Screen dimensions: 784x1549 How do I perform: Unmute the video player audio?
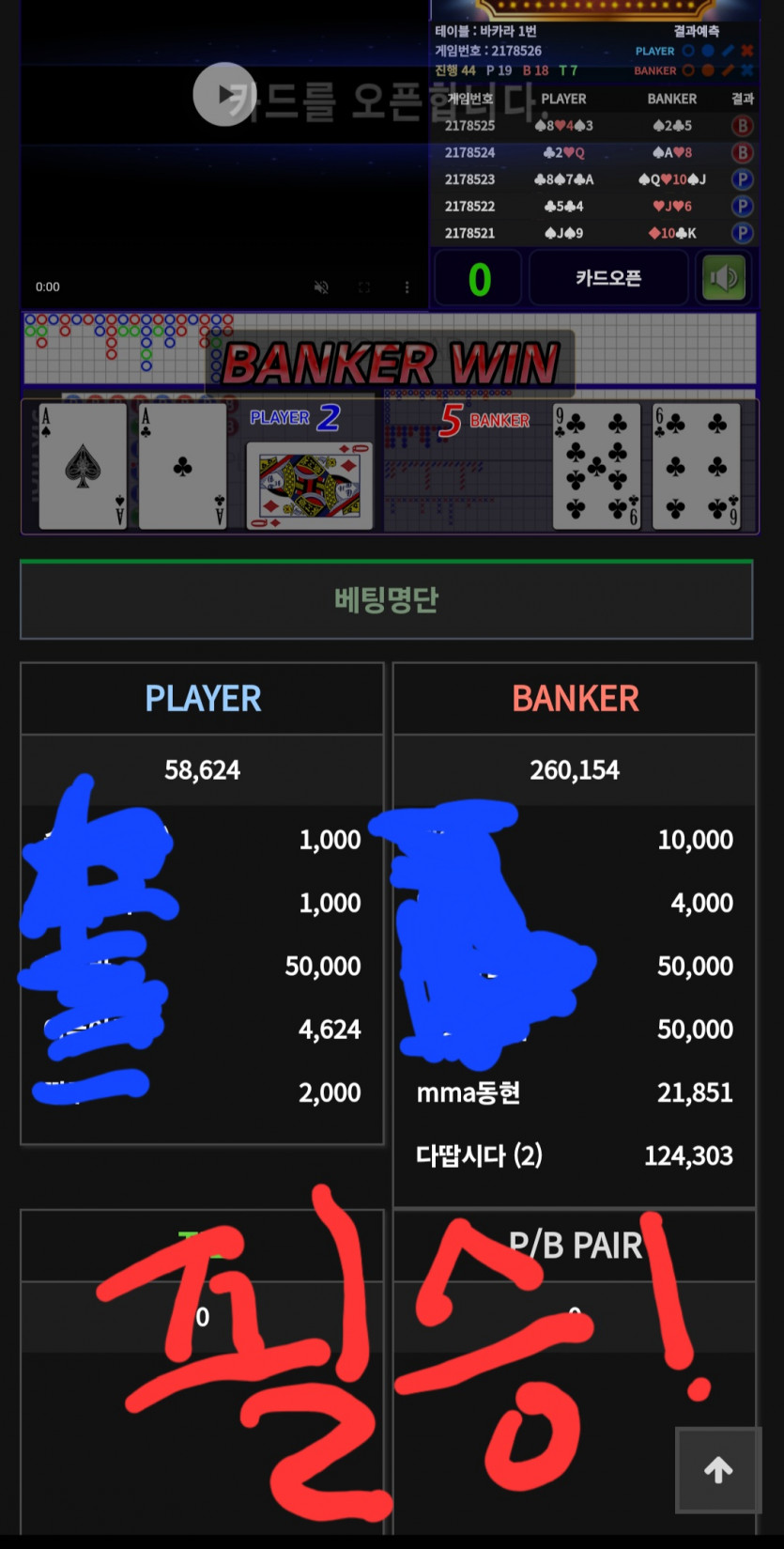click(321, 287)
